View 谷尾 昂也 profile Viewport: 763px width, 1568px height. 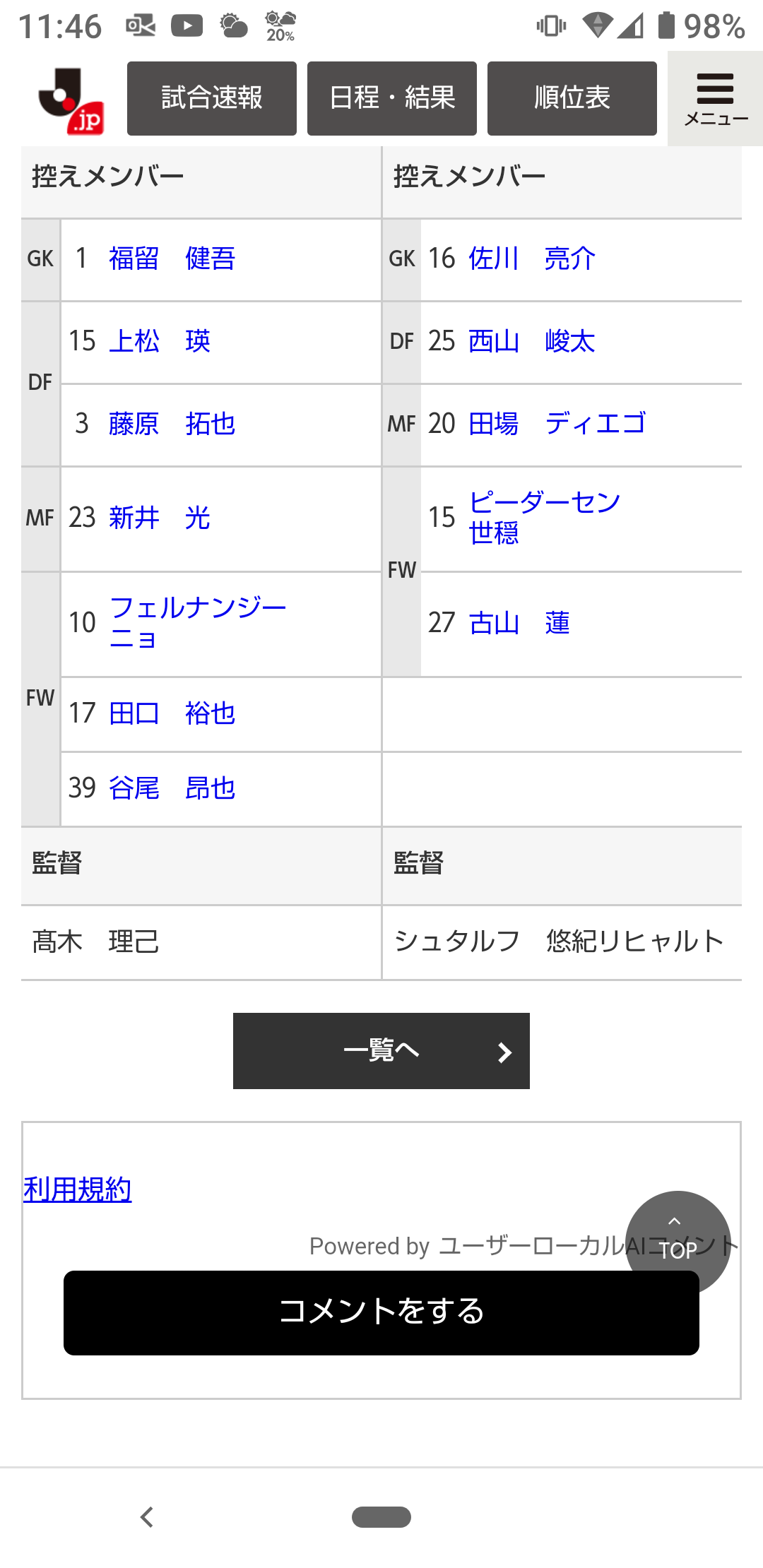click(x=172, y=788)
